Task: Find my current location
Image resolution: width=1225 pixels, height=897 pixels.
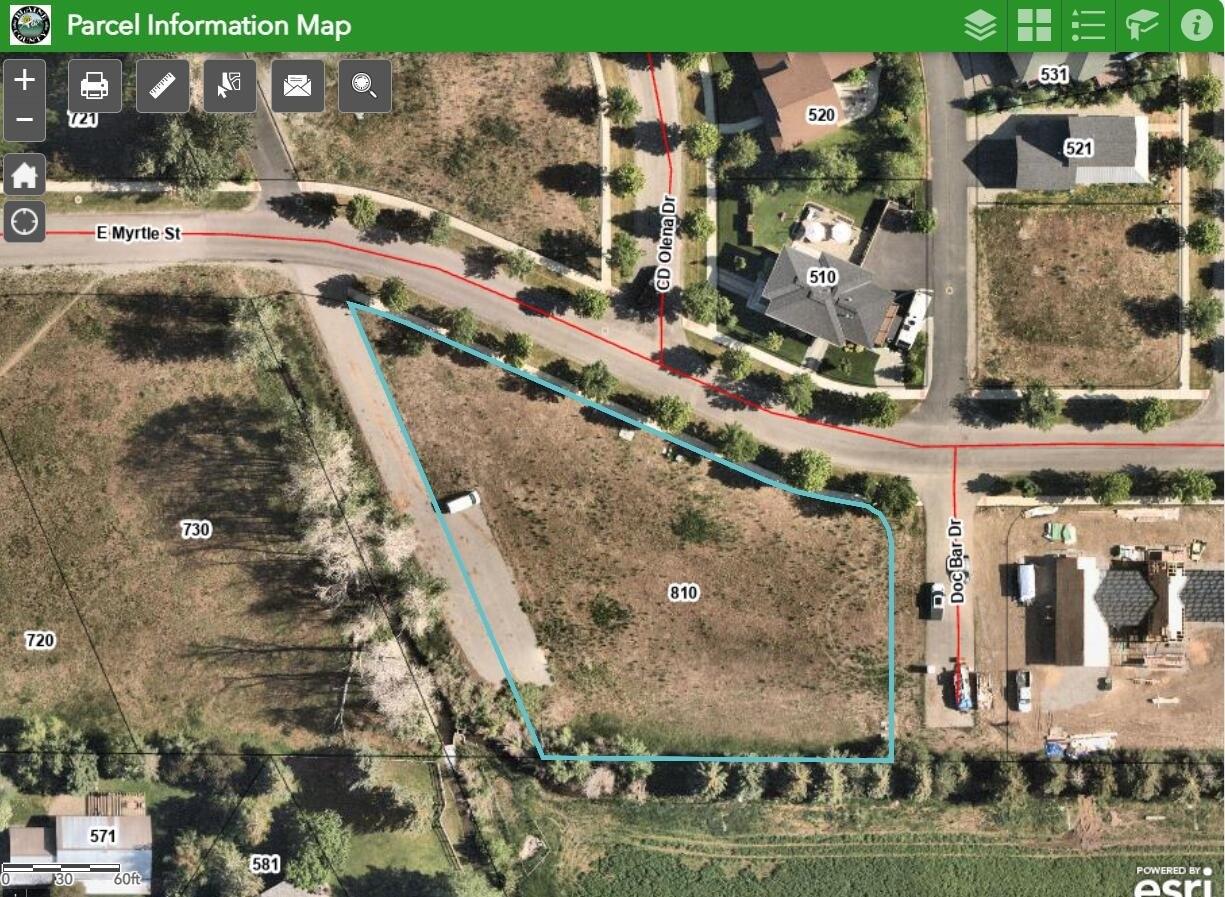Action: pyautogui.click(x=25, y=221)
